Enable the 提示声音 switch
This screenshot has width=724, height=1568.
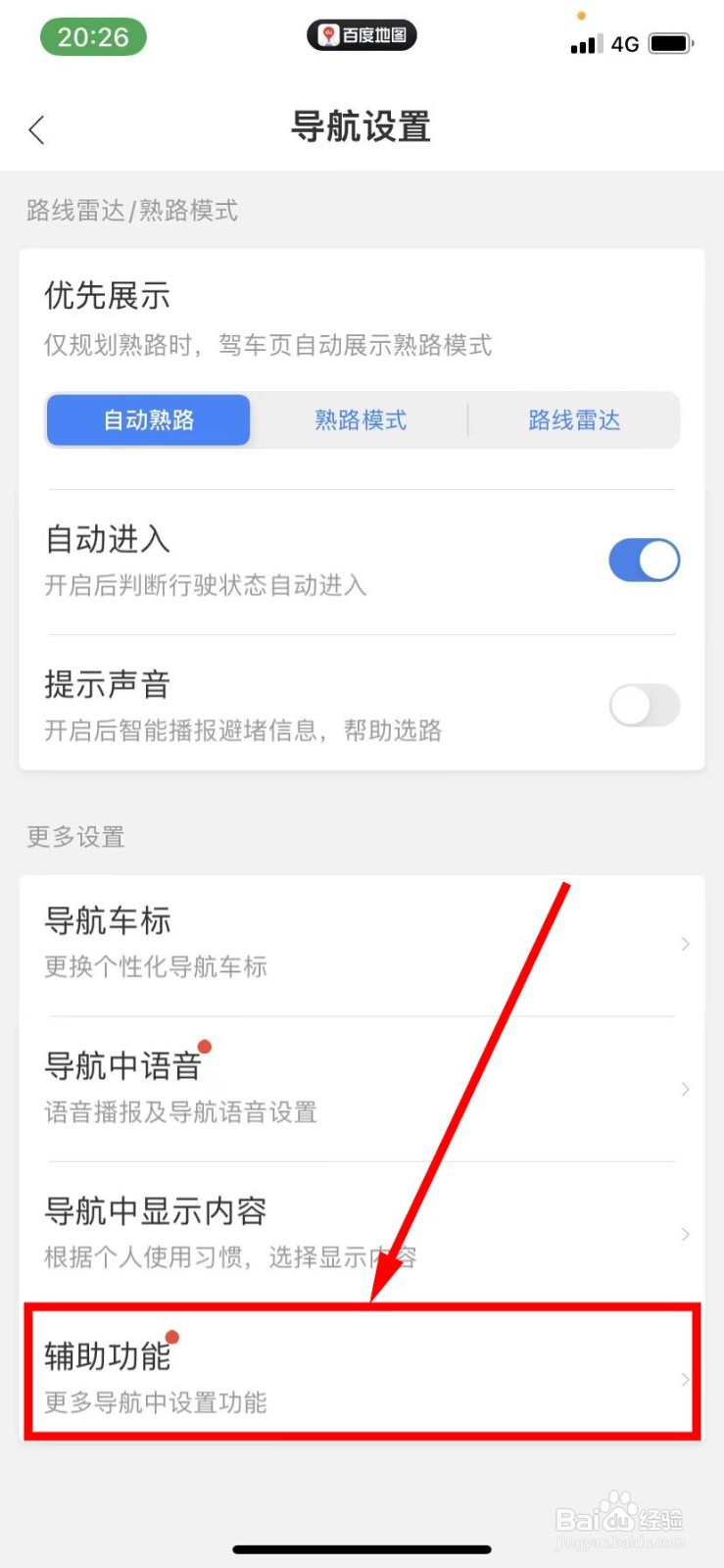point(644,707)
